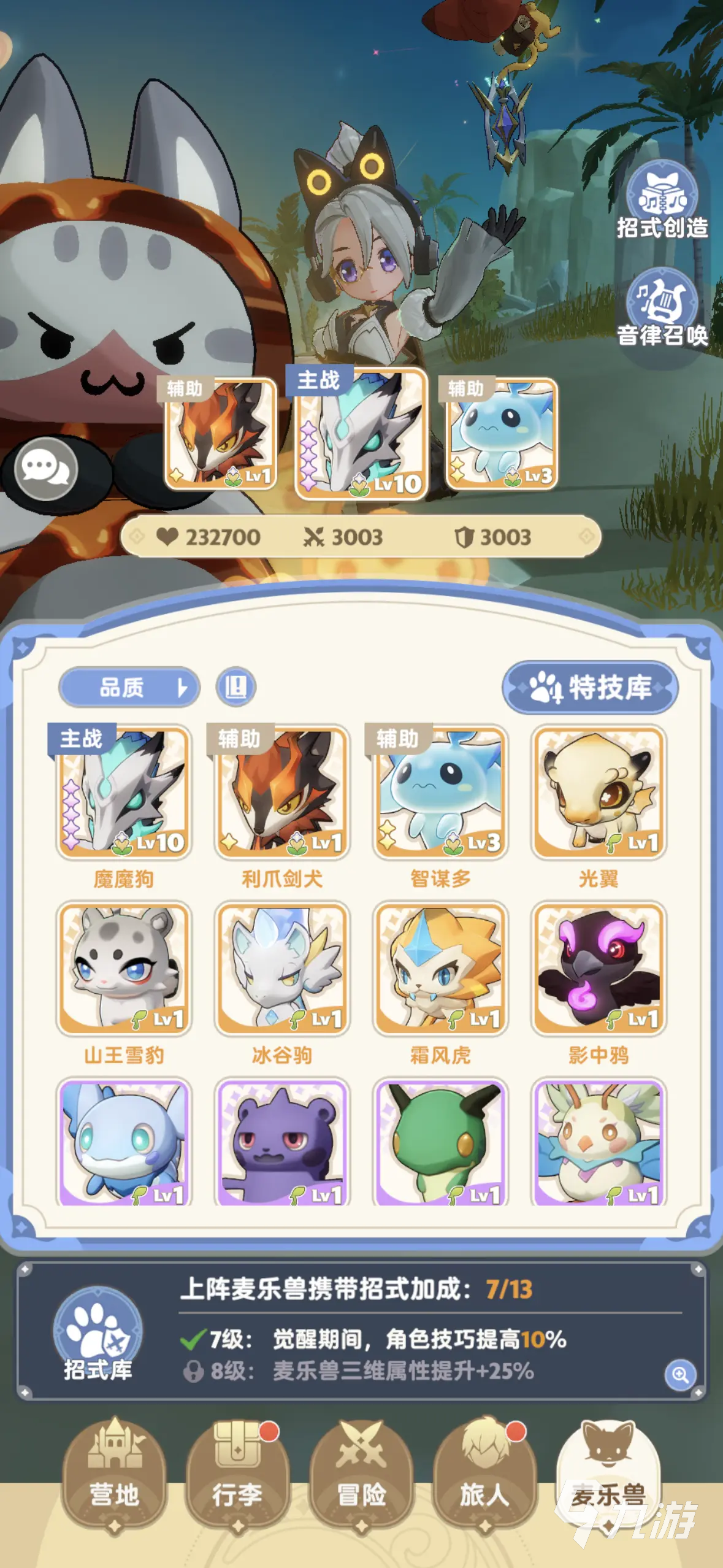Image resolution: width=723 pixels, height=1568 pixels.
Task: Select the 霜风虎 pet card
Action: (x=440, y=968)
